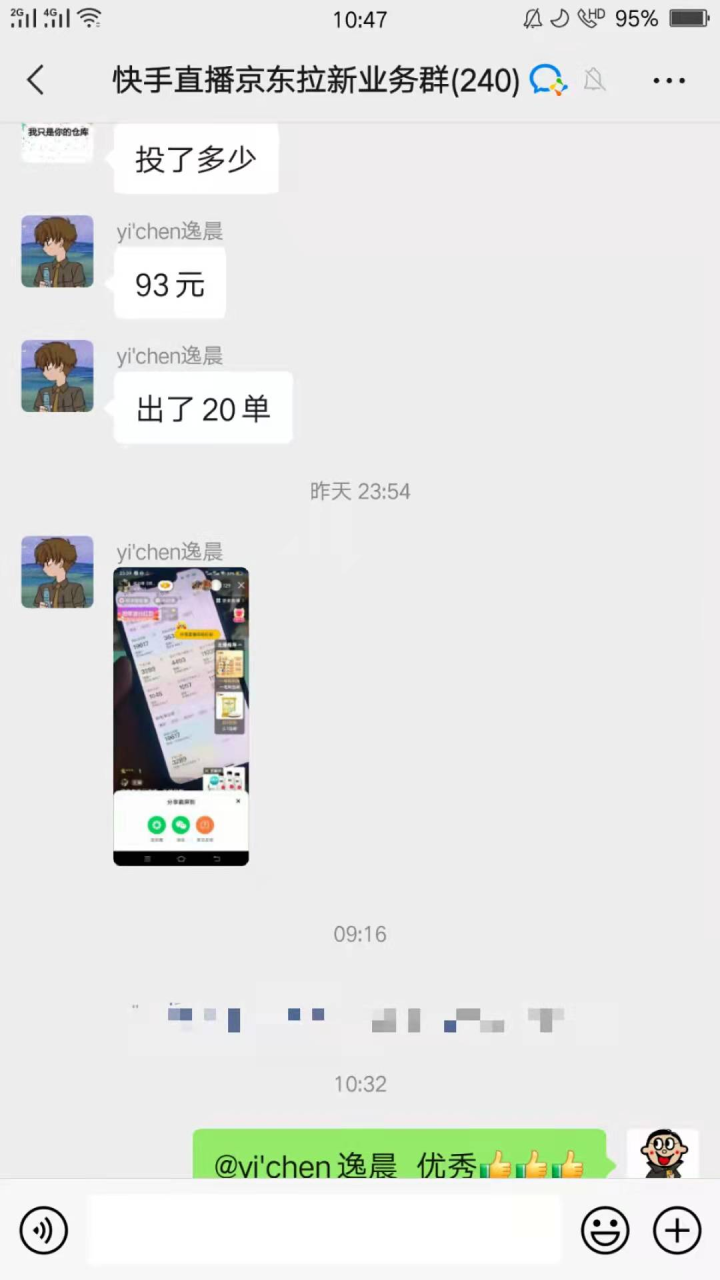
Task: Open the plus attachment menu
Action: tap(677, 1230)
